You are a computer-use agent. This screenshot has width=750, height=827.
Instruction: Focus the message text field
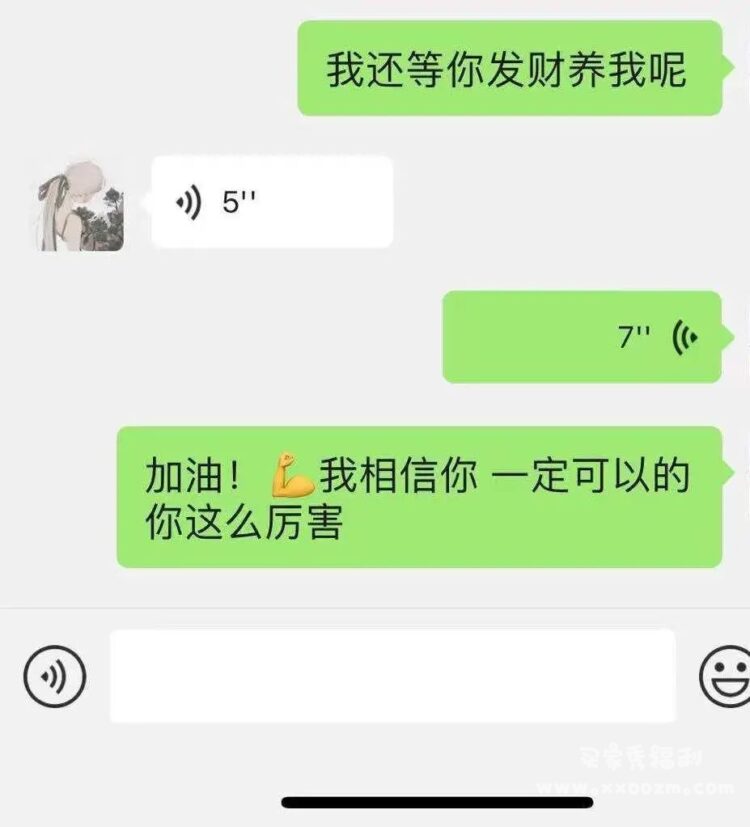click(392, 675)
